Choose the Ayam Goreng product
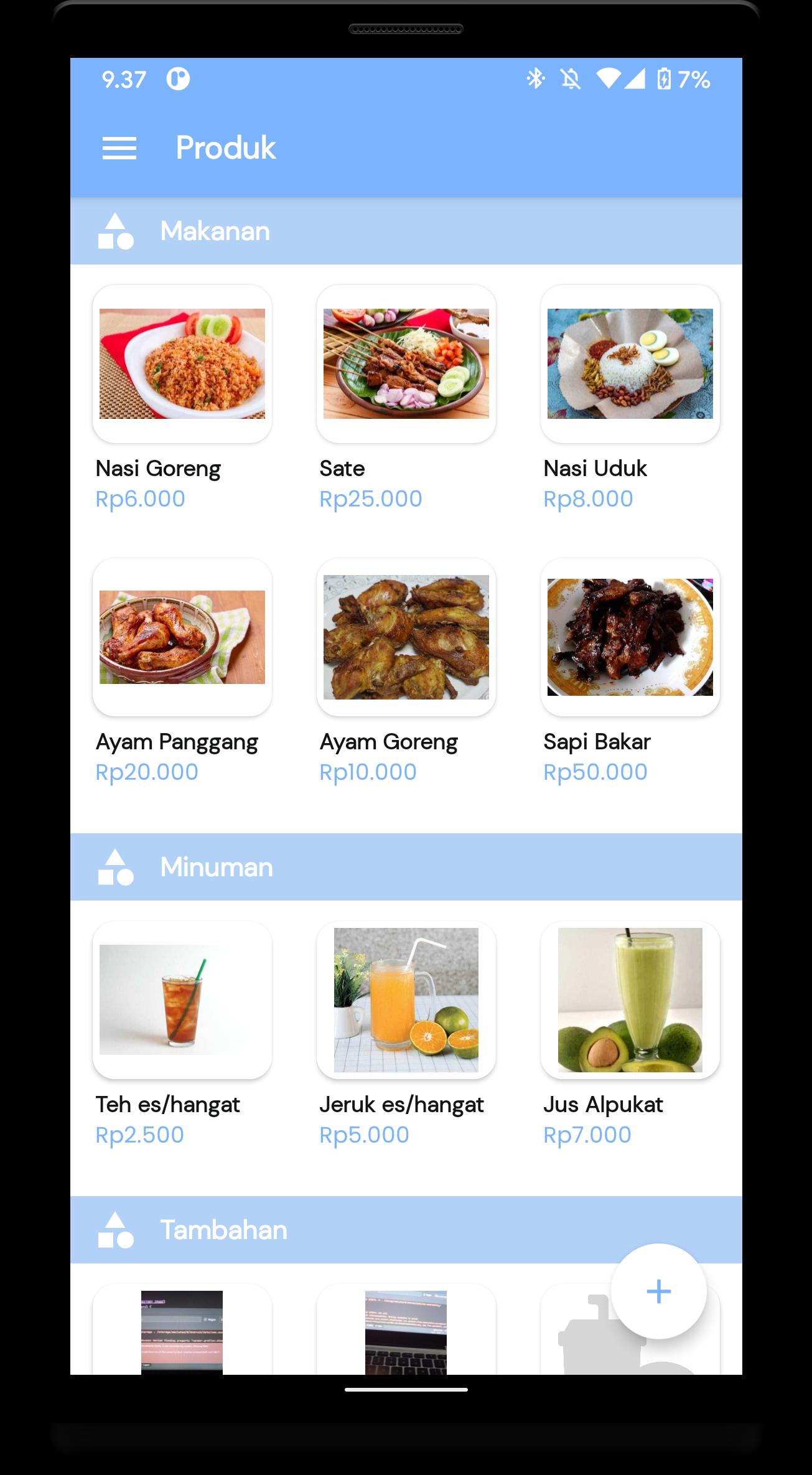The height and width of the screenshot is (1475, 812). (x=406, y=637)
